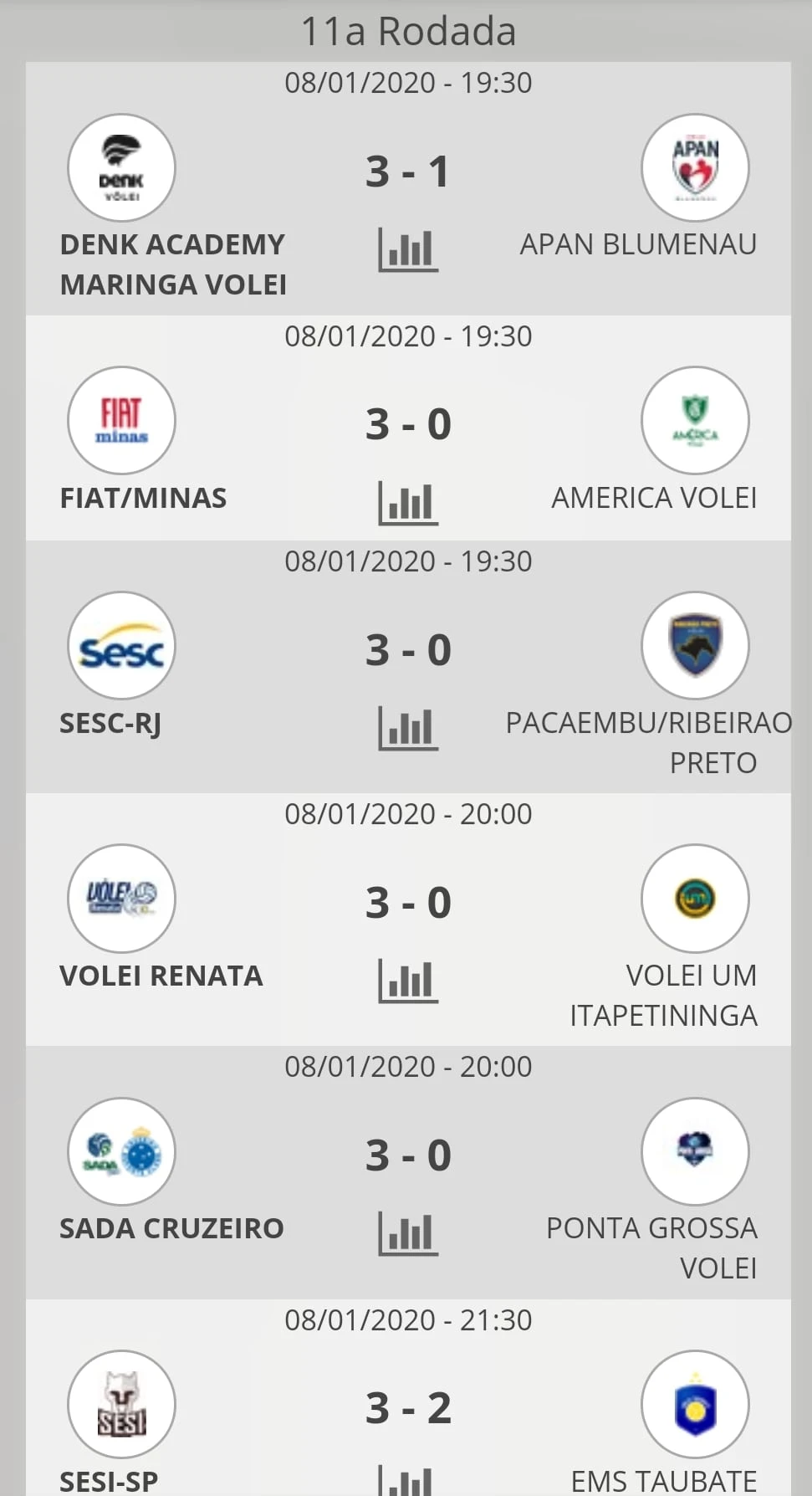Open stats for Denk Academy vs Apan Blumenau
This screenshot has width=812, height=1496.
408,249
